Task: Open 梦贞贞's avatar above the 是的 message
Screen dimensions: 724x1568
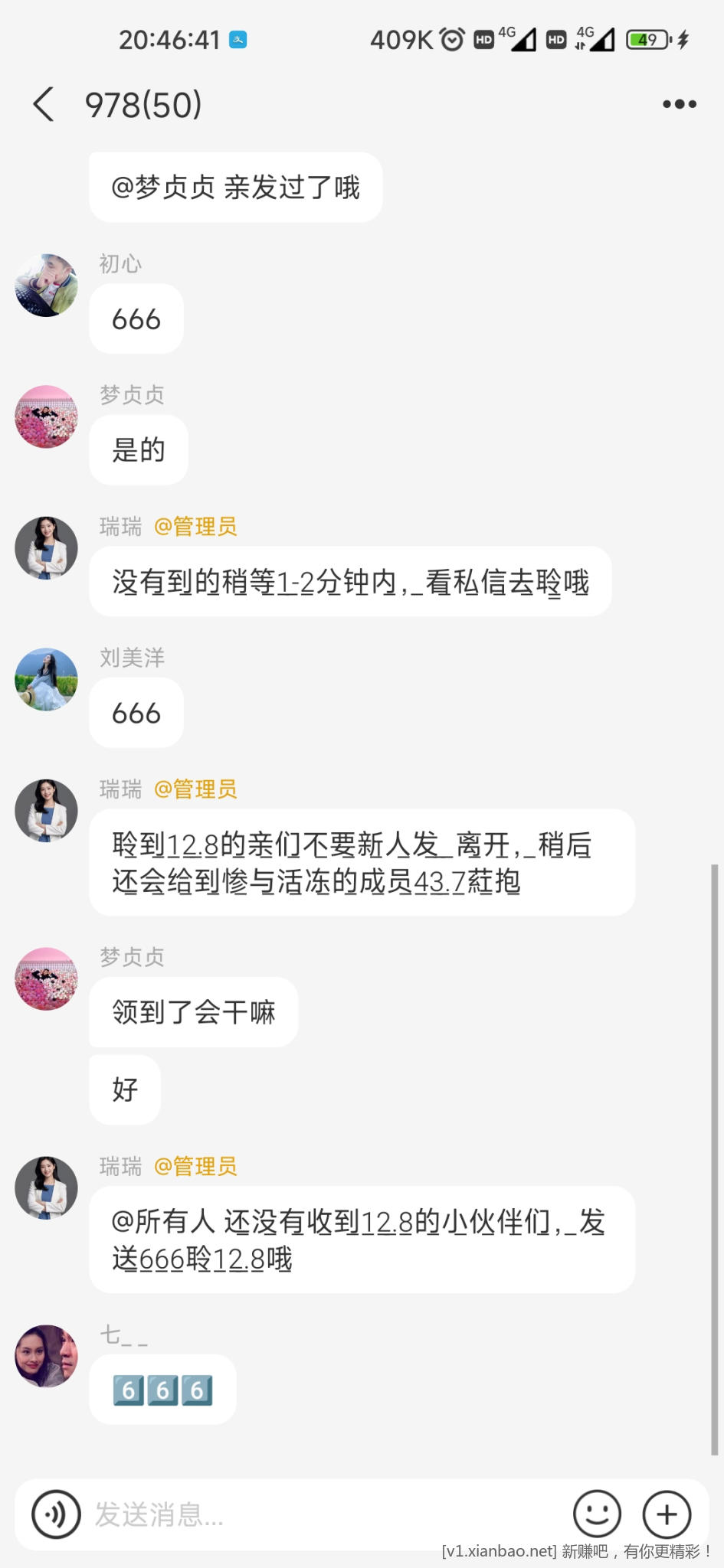Action: pyautogui.click(x=47, y=416)
